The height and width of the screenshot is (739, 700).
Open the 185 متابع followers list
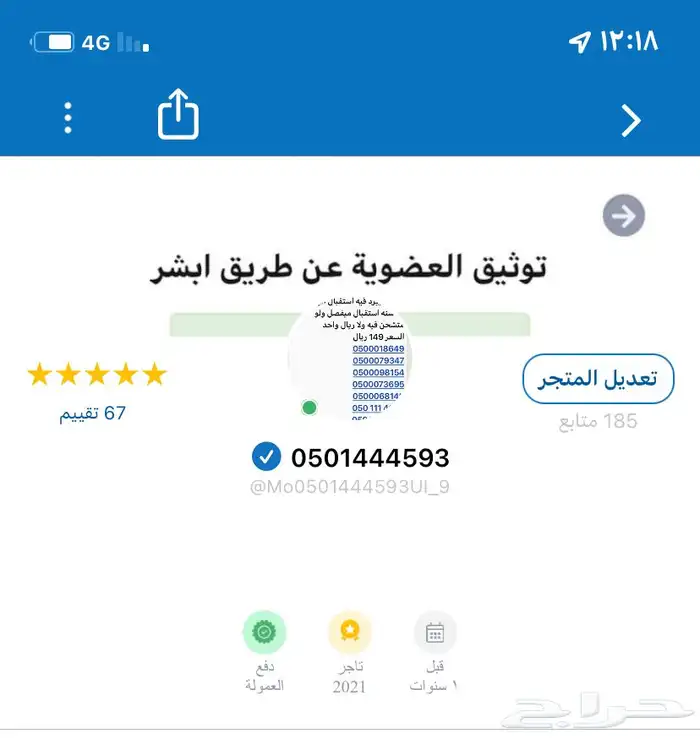click(598, 421)
